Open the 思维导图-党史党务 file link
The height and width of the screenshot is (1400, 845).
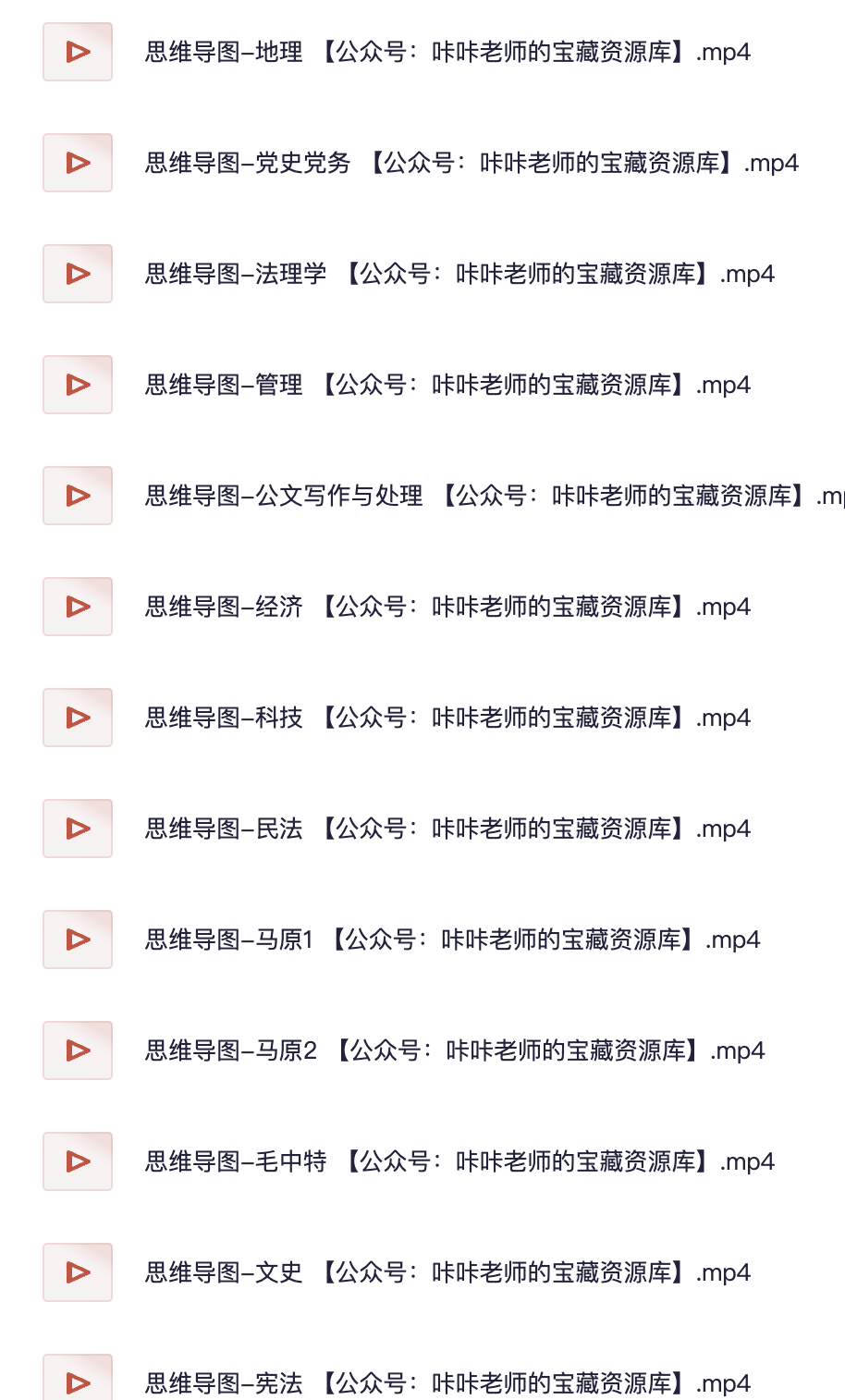point(472,164)
